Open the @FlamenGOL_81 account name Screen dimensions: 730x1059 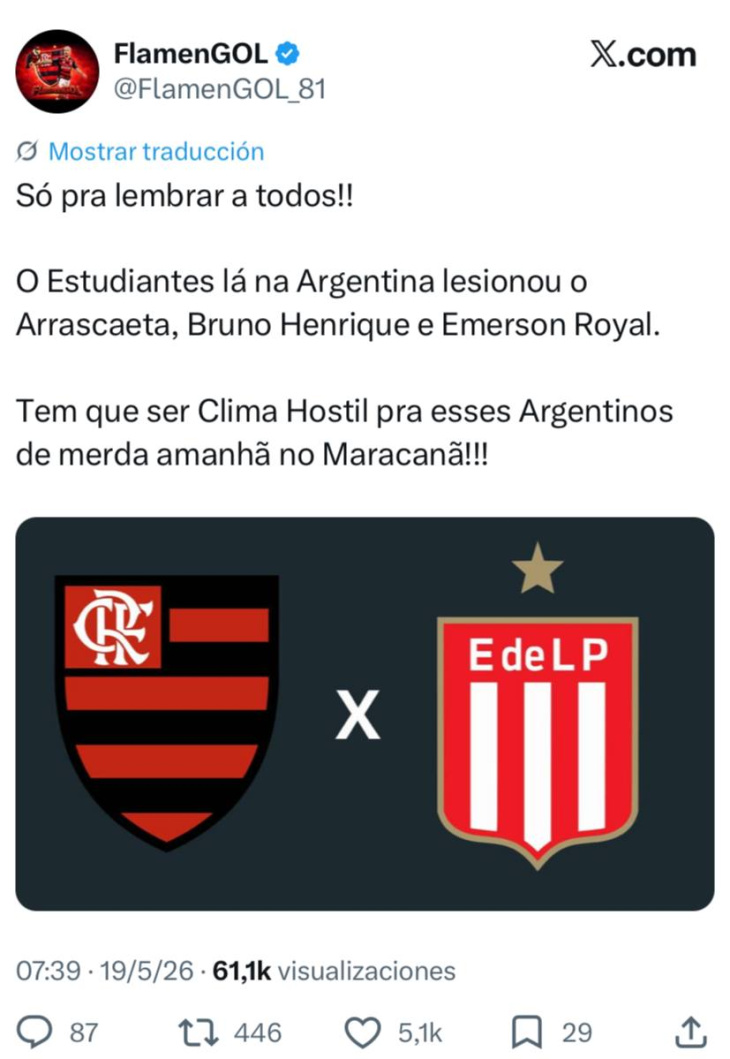pos(219,89)
